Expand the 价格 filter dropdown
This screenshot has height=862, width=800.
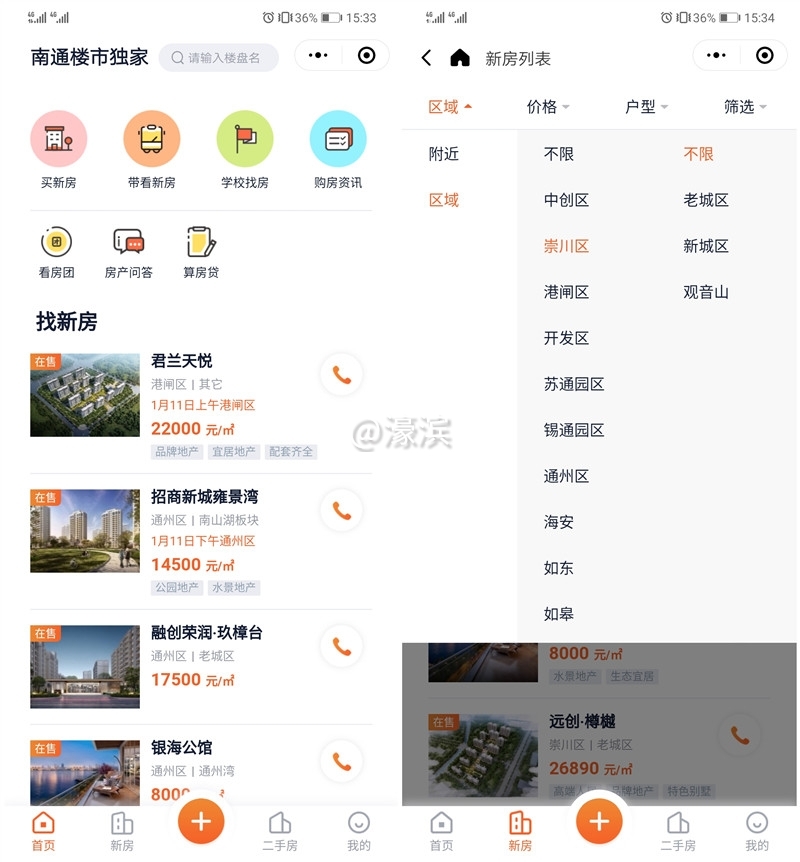(548, 107)
